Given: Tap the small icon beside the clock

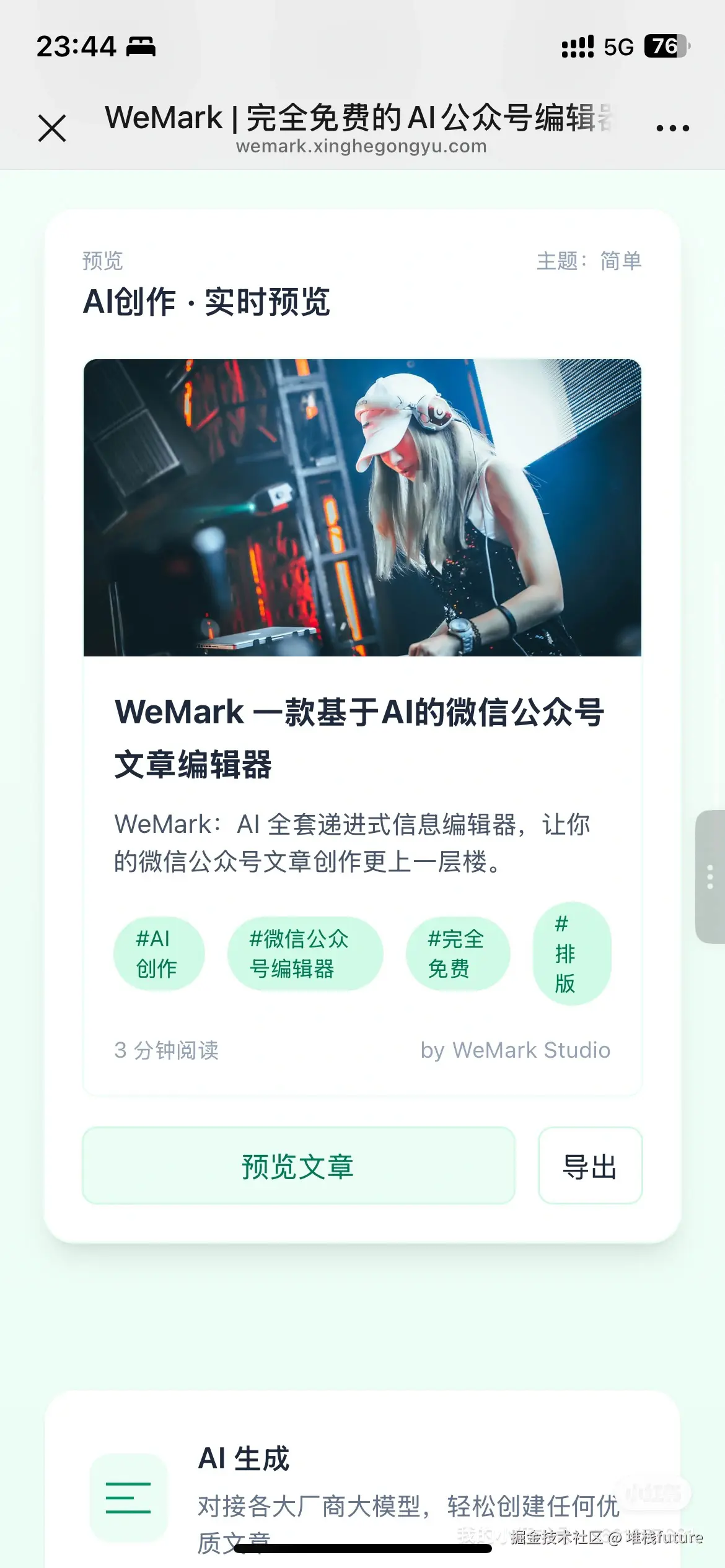Looking at the screenshot, I should click(140, 46).
